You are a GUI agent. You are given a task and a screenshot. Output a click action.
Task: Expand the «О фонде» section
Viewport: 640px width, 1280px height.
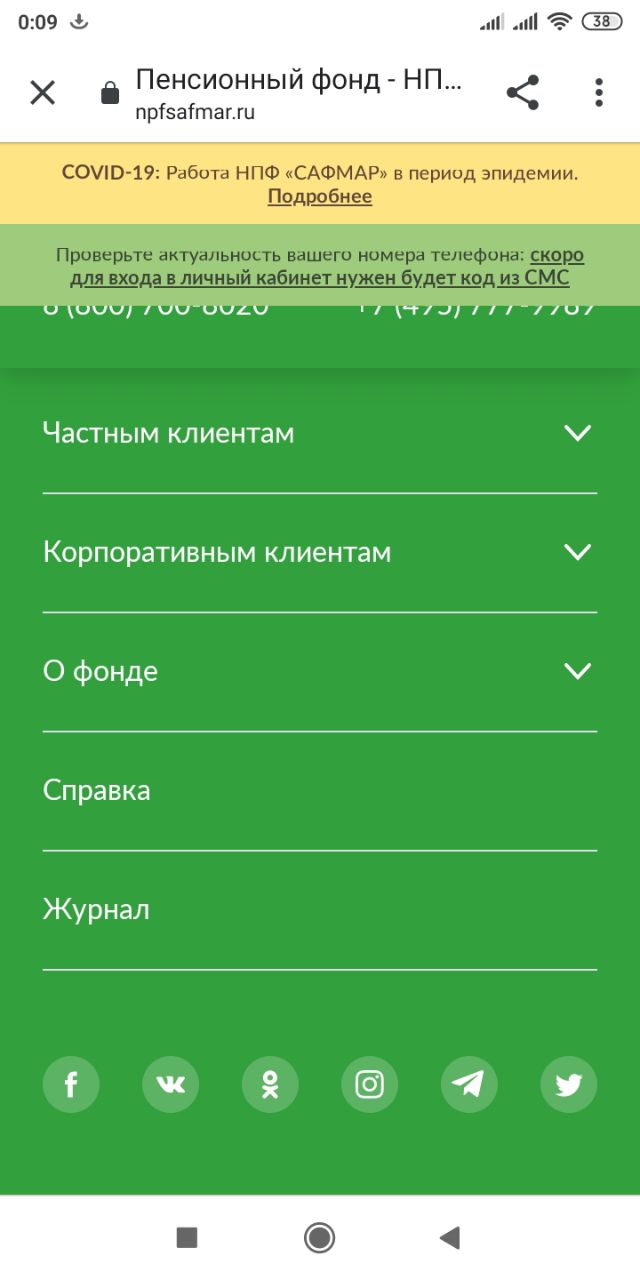[x=577, y=671]
